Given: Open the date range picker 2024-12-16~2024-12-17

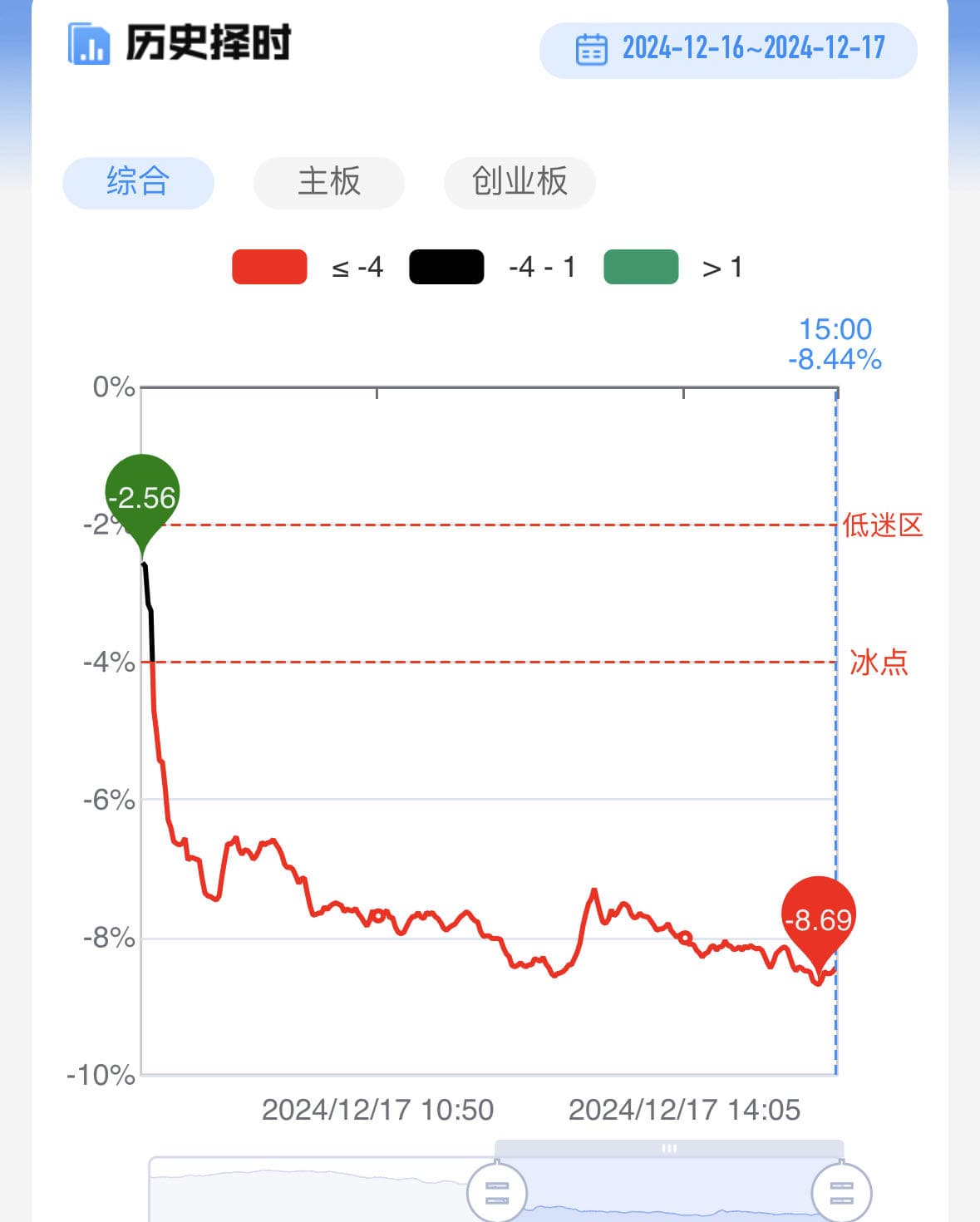Looking at the screenshot, I should [x=728, y=50].
